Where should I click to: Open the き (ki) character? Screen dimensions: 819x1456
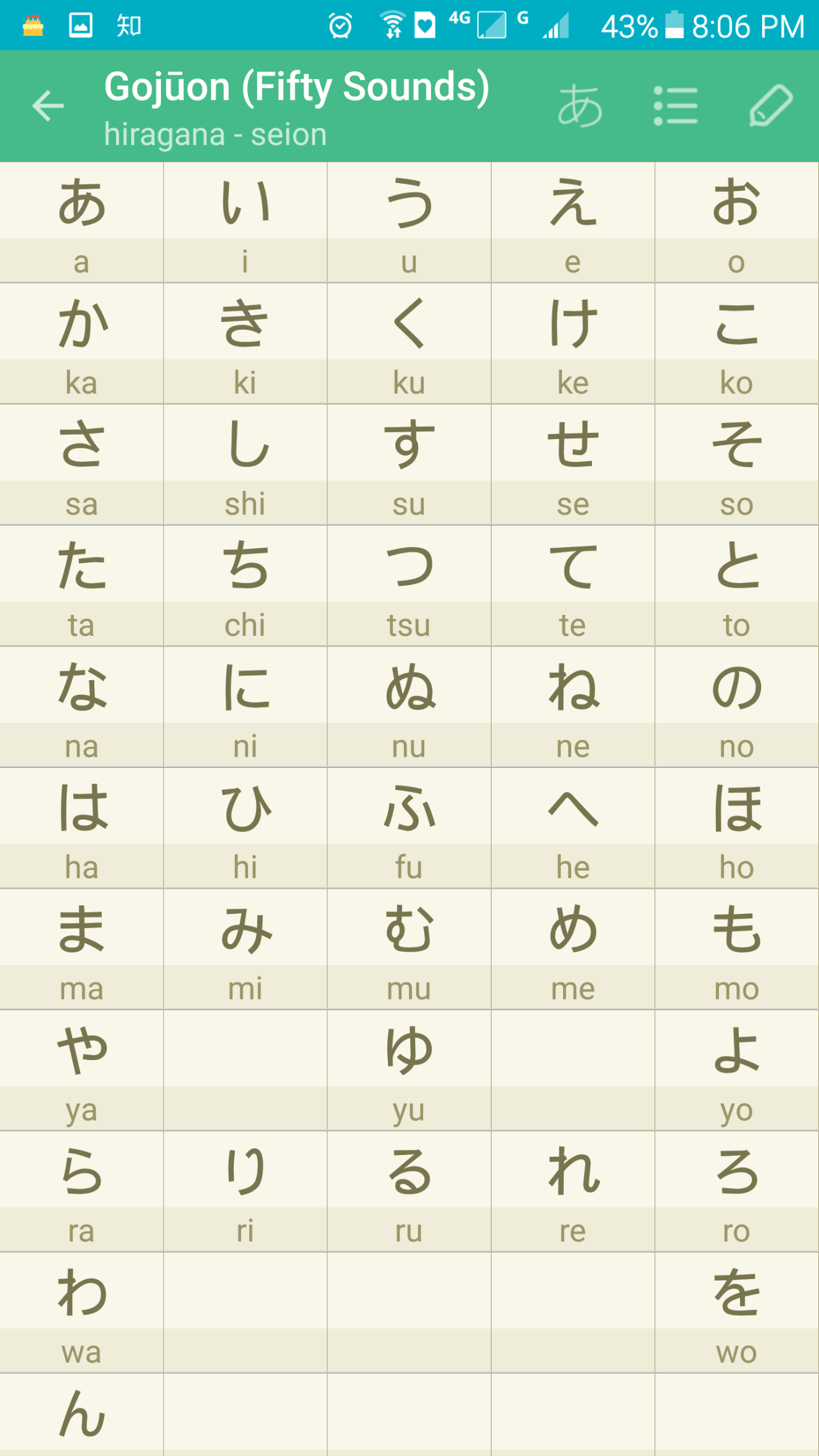(245, 343)
